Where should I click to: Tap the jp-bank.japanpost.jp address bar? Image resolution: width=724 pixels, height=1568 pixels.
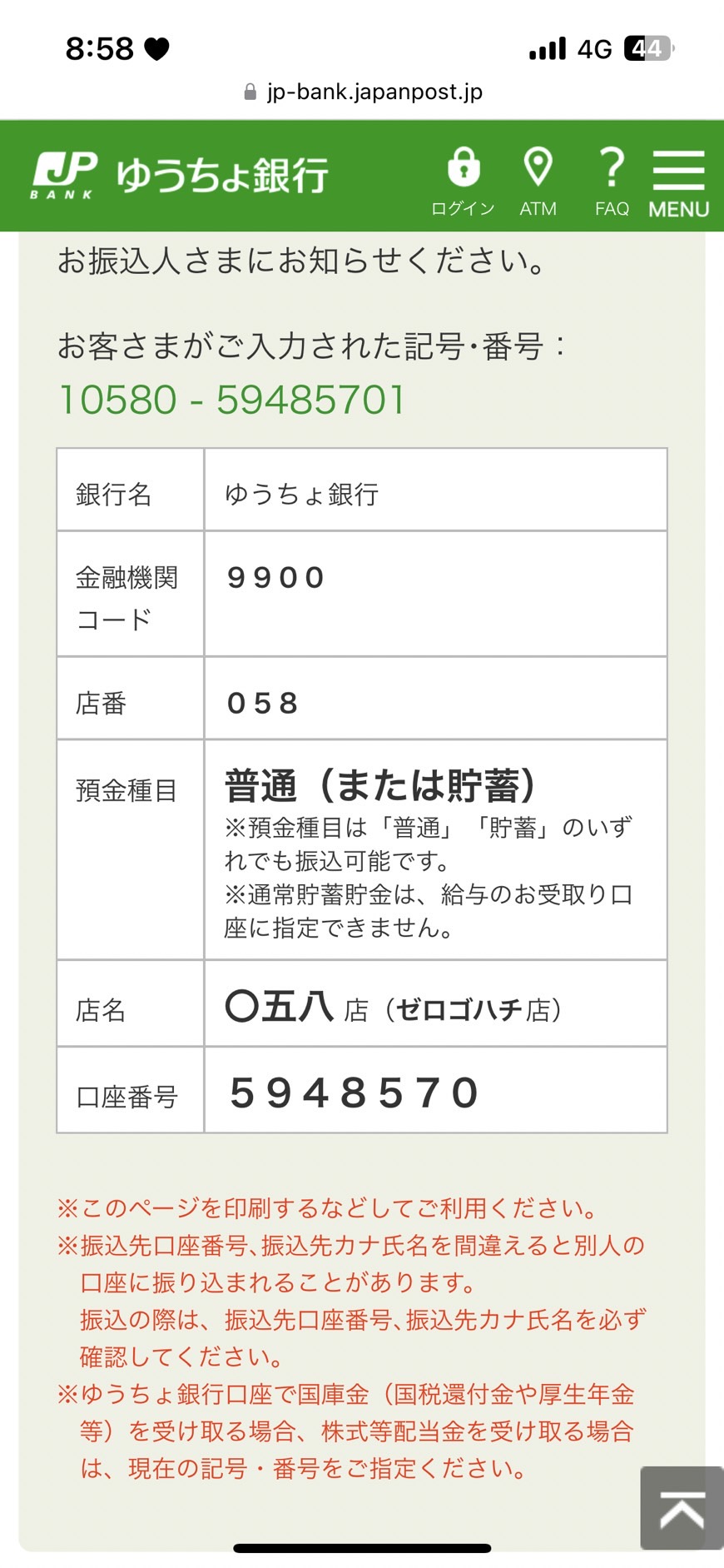(x=363, y=92)
